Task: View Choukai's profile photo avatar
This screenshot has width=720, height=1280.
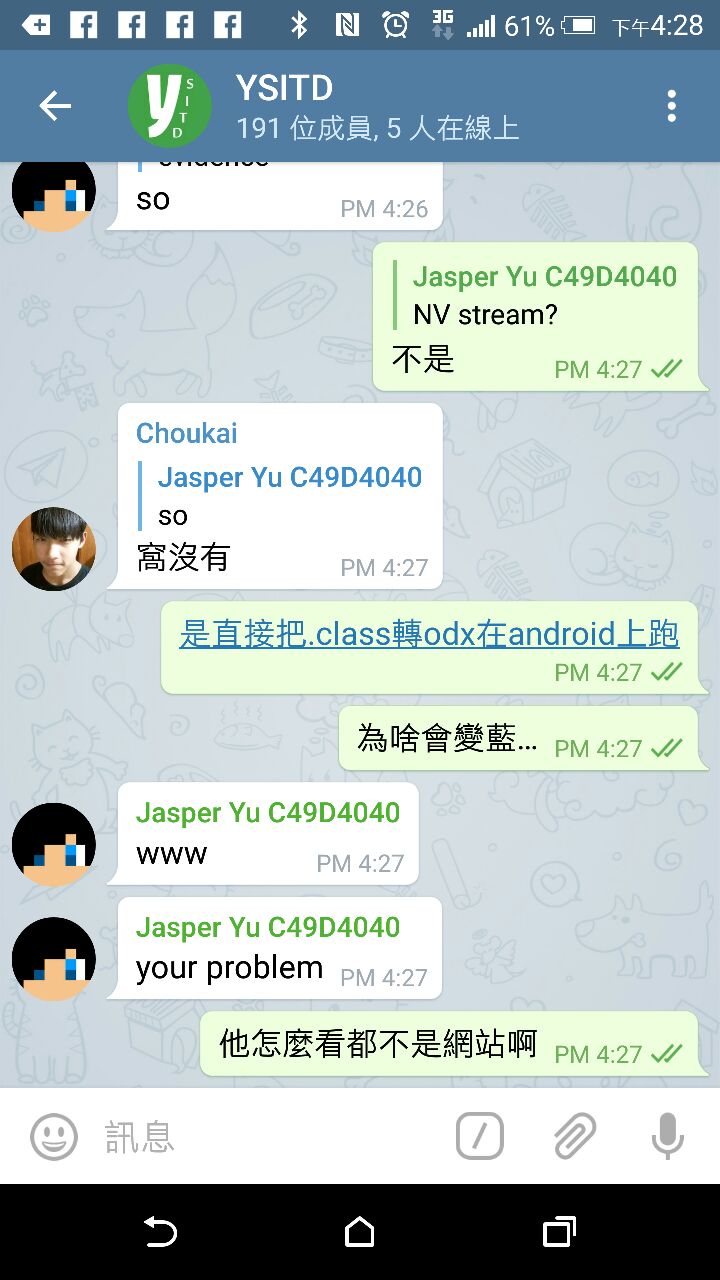Action: point(54,548)
